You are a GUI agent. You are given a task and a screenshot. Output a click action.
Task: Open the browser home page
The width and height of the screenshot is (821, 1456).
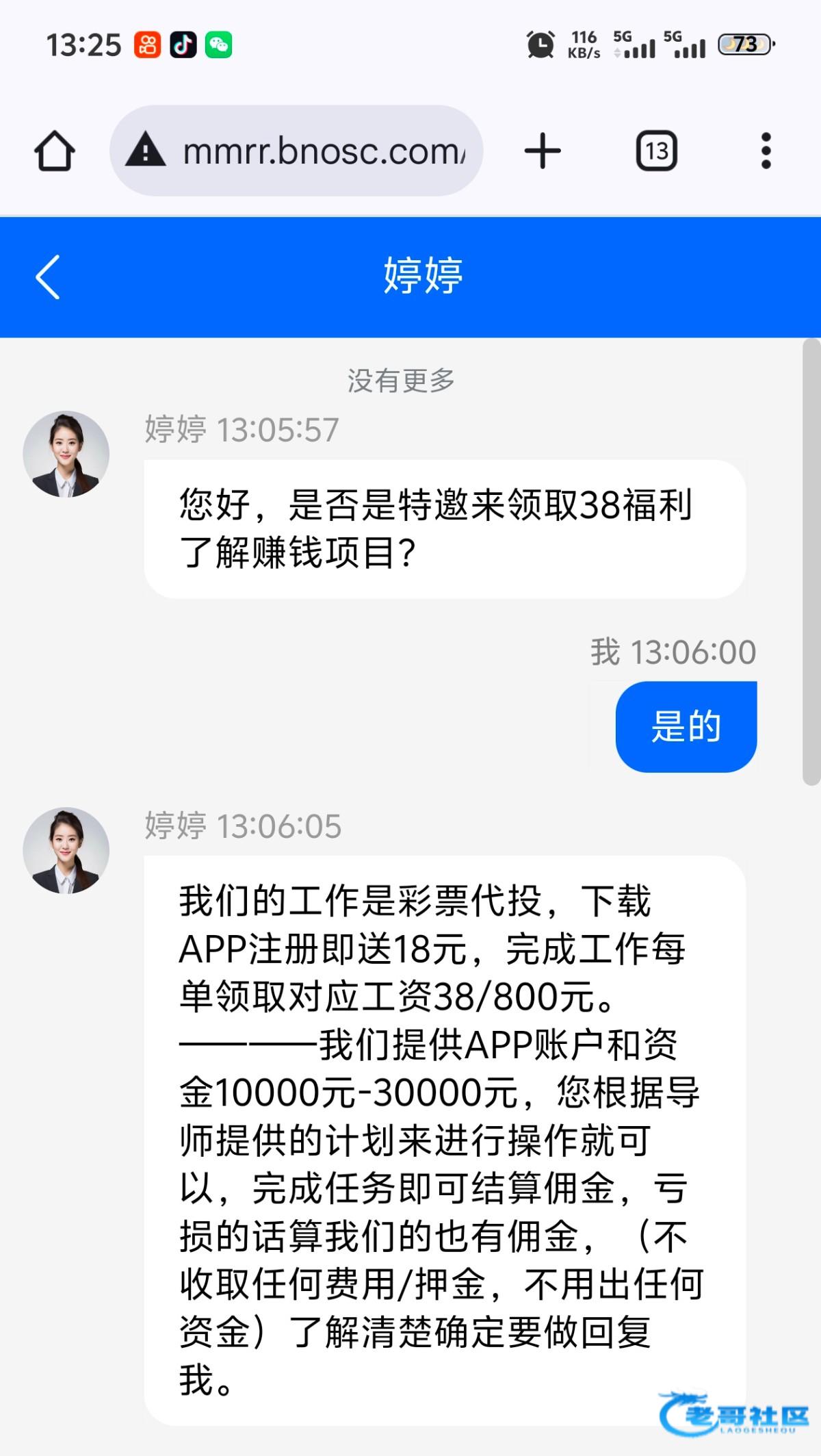tap(55, 151)
